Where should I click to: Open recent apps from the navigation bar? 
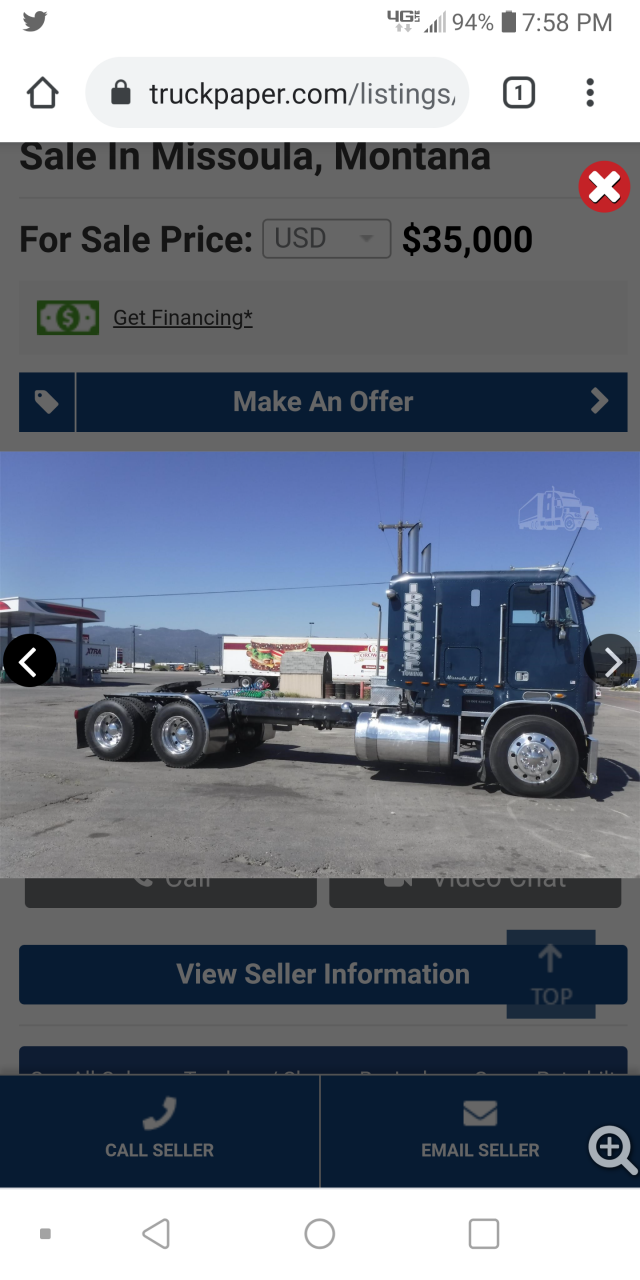tap(484, 1234)
